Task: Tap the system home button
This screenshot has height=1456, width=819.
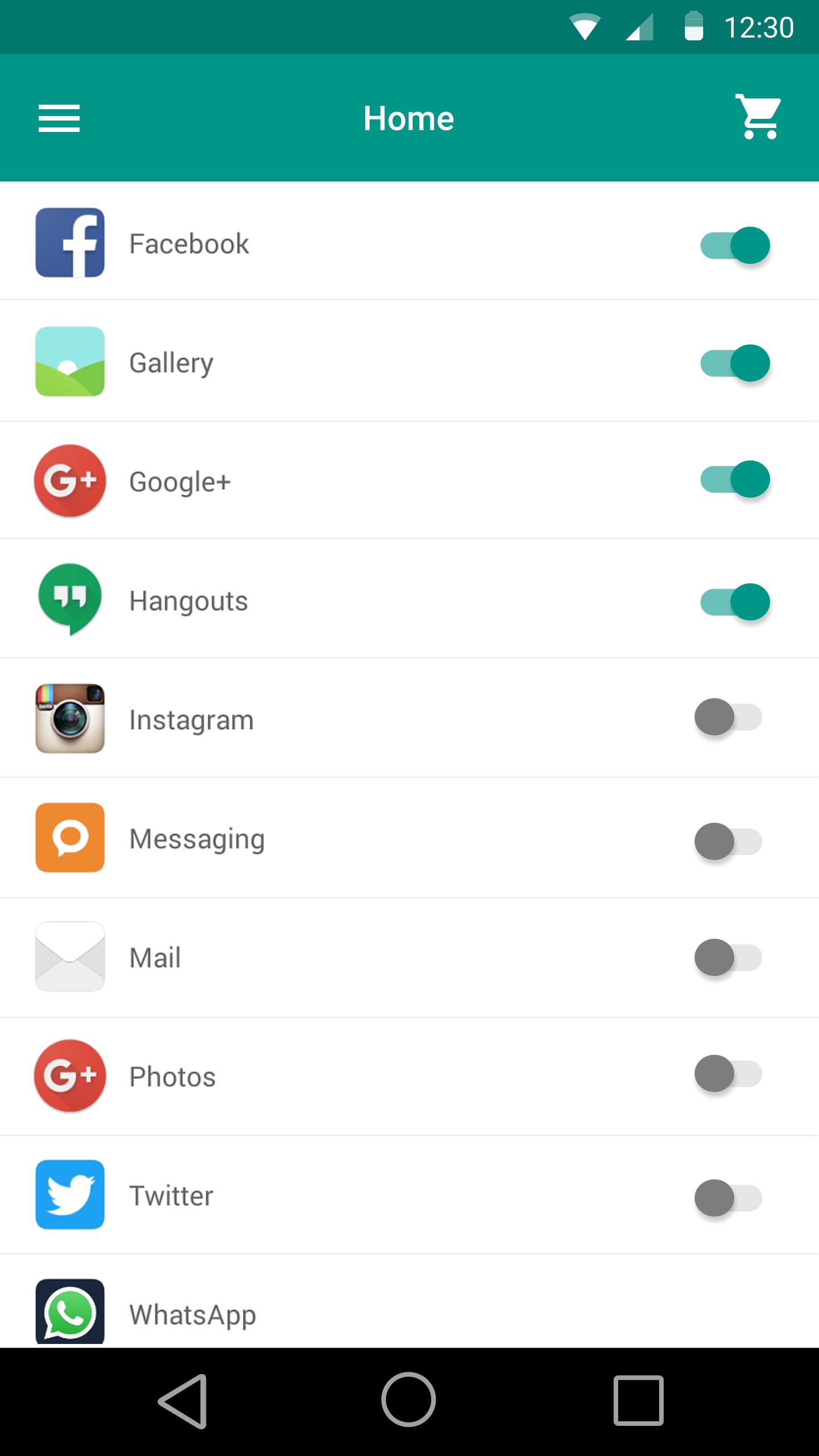Action: (x=409, y=1400)
